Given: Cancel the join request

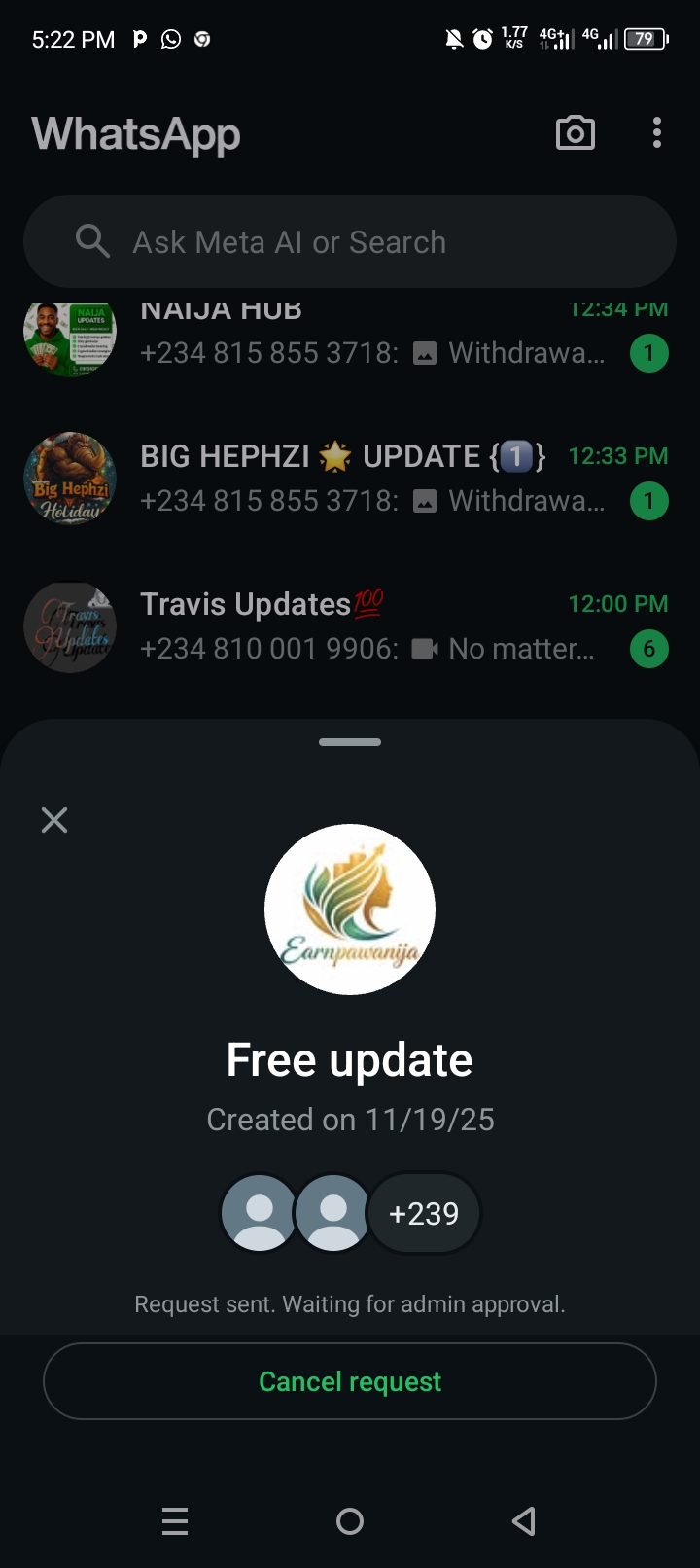Looking at the screenshot, I should (x=350, y=1381).
